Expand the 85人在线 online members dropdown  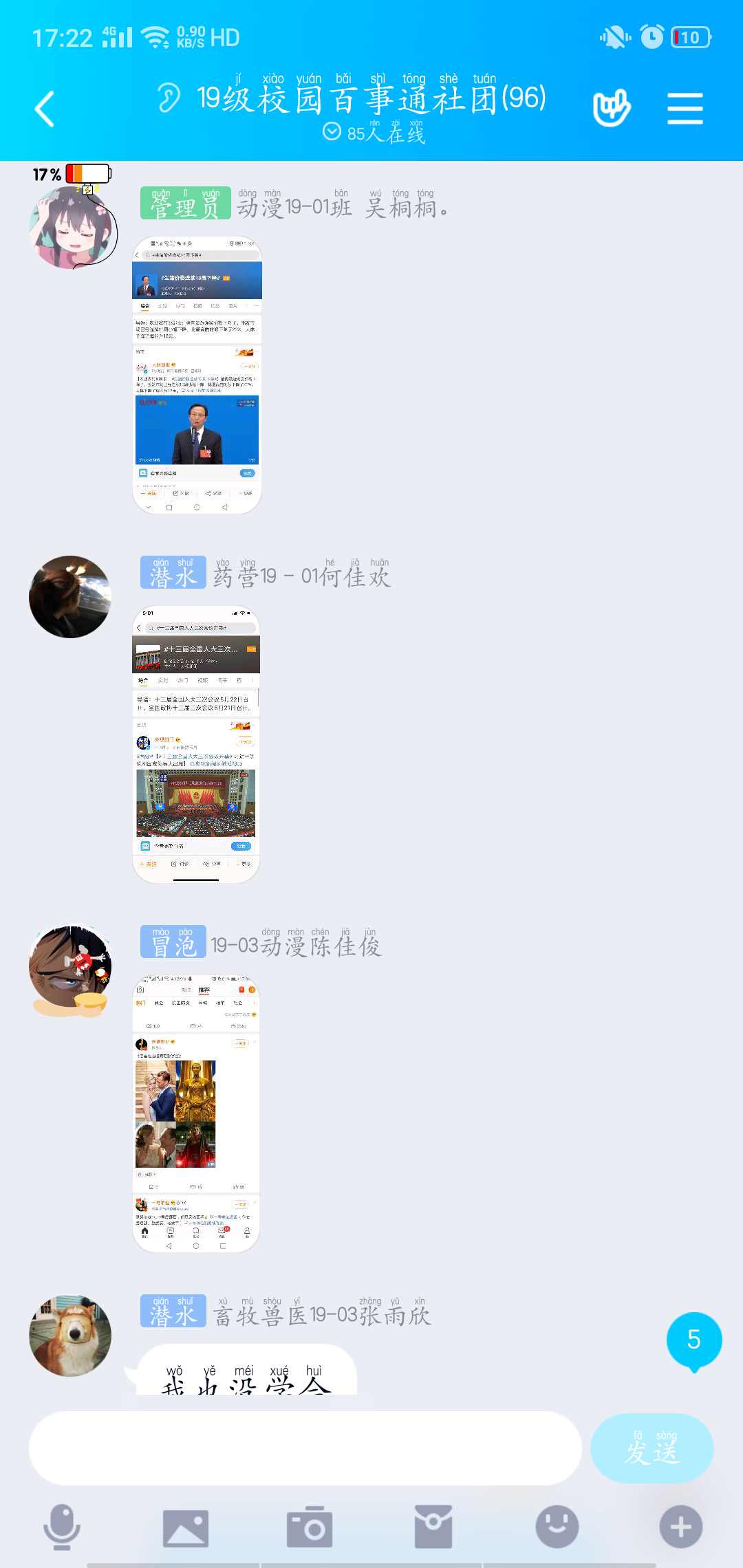pos(374,132)
